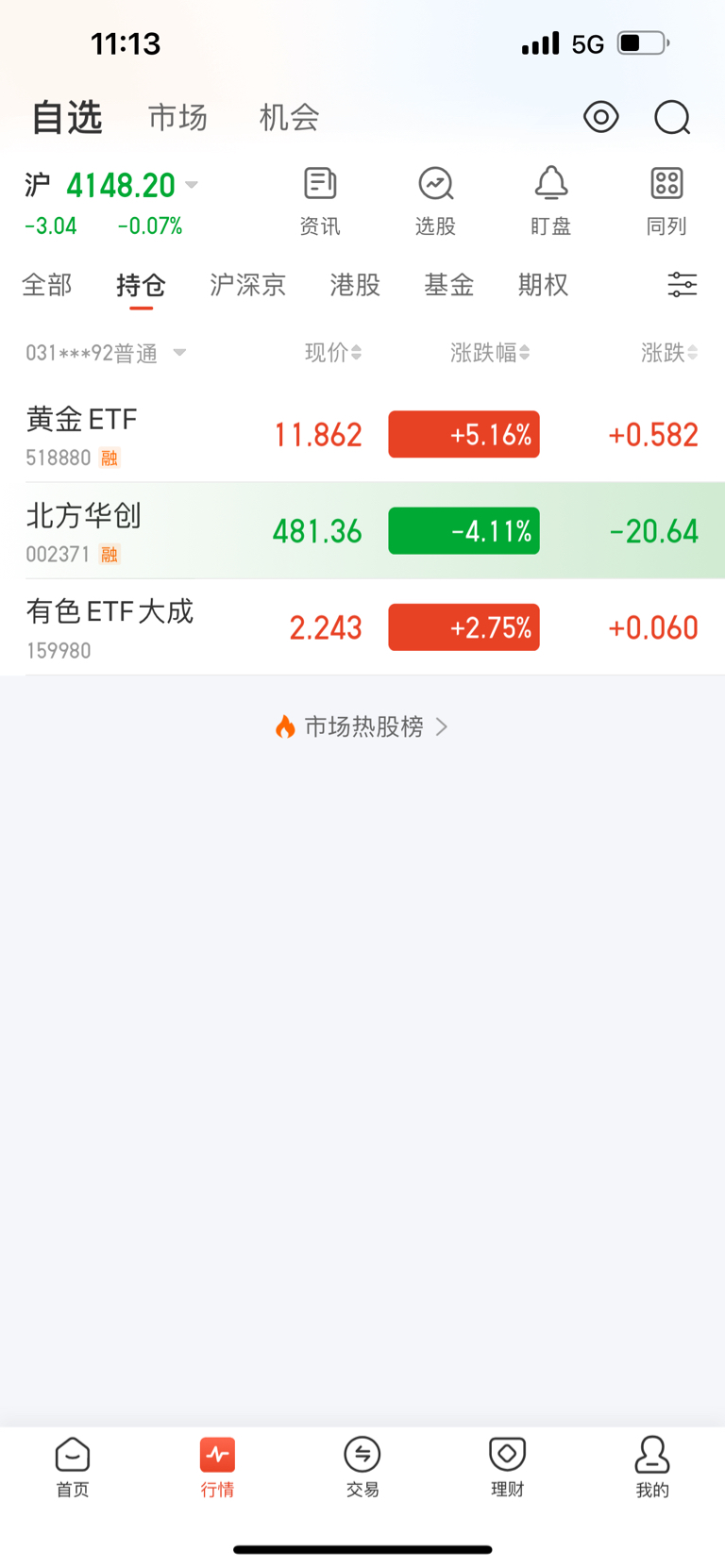725x1568 pixels.
Task: Sort the list by 涨跌幅
Action: pyautogui.click(x=490, y=353)
